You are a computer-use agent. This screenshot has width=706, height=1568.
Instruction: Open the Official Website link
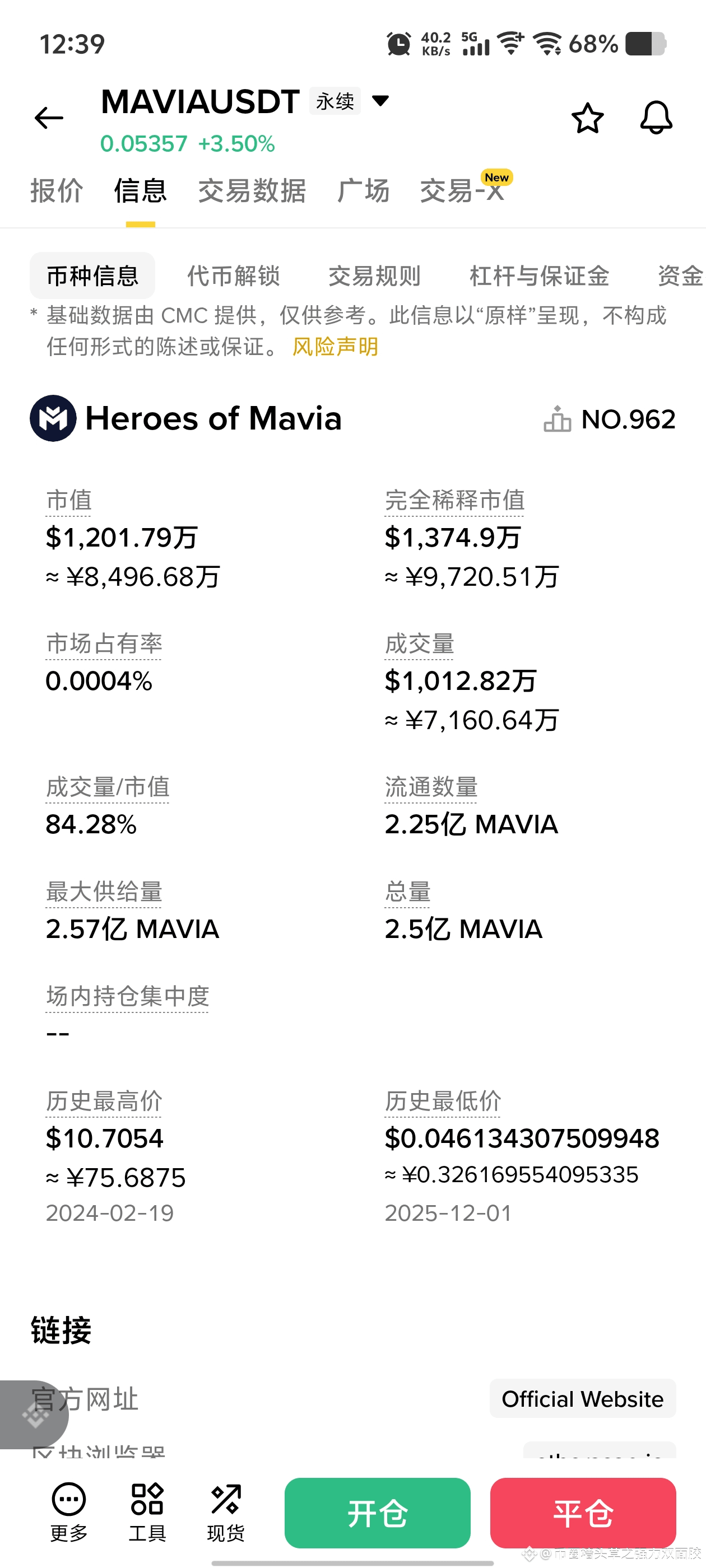point(582,1399)
